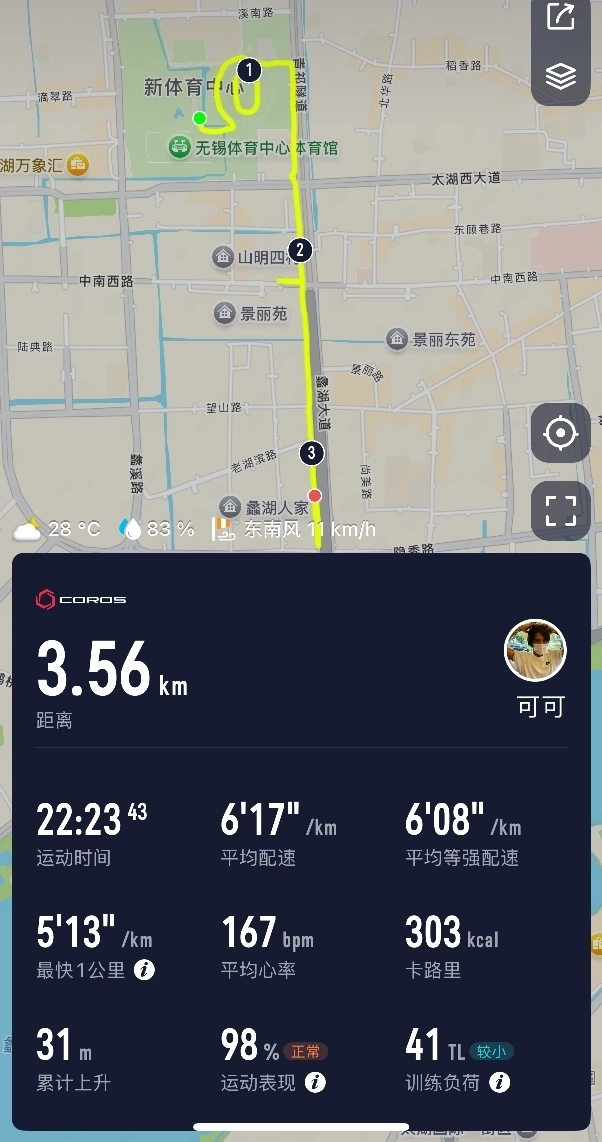This screenshot has height=1142, width=602.
Task: Open 可可's profile avatar
Action: pyautogui.click(x=535, y=650)
